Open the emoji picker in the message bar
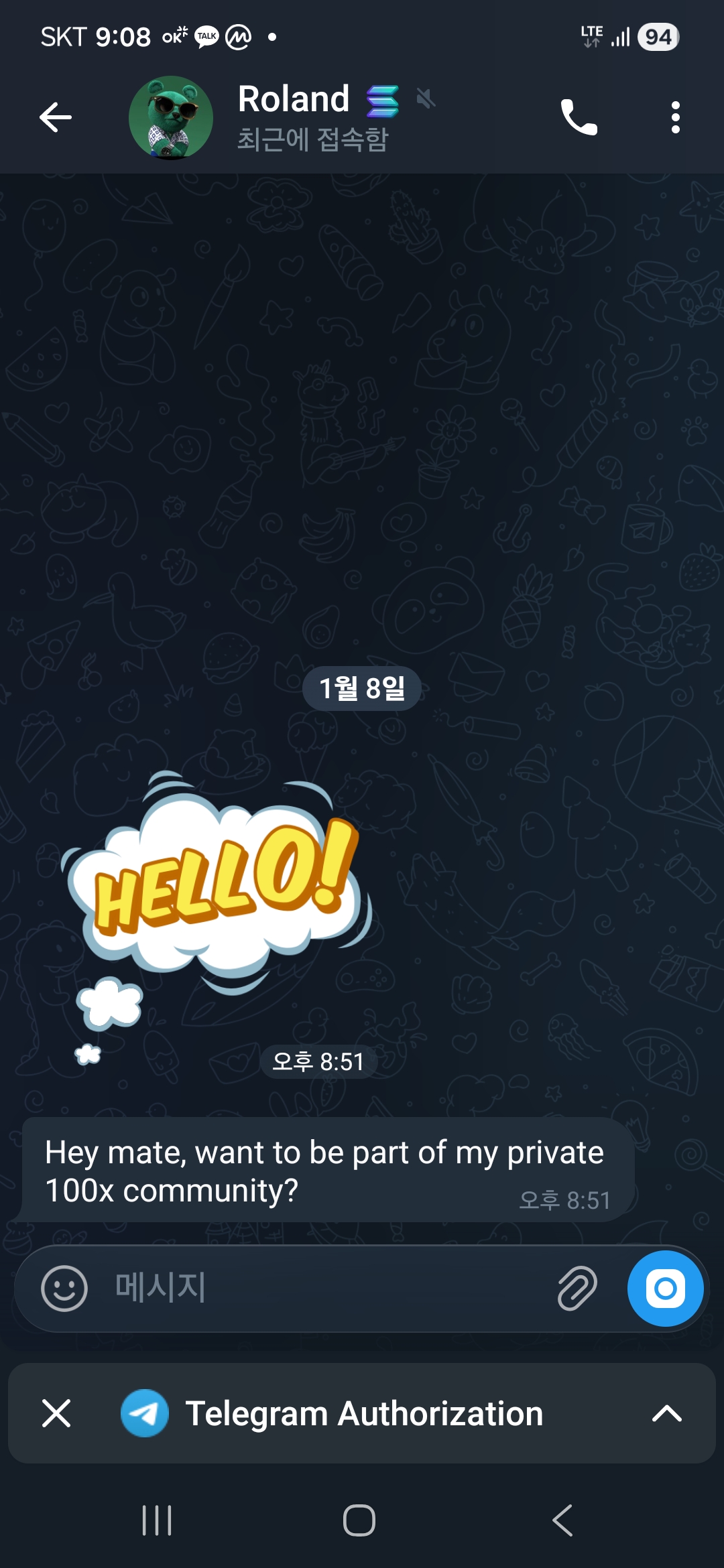 click(64, 1288)
